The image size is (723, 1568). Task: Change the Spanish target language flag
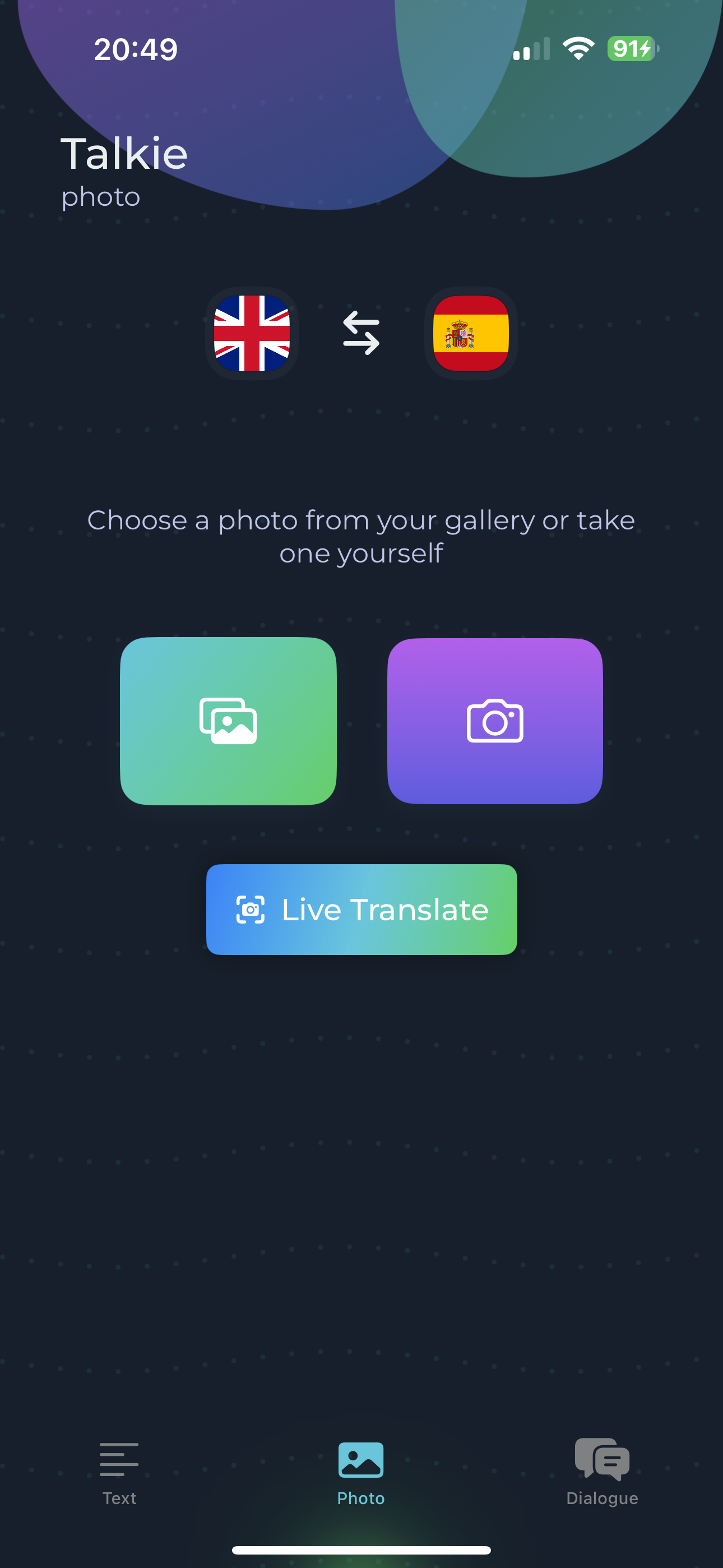(470, 334)
